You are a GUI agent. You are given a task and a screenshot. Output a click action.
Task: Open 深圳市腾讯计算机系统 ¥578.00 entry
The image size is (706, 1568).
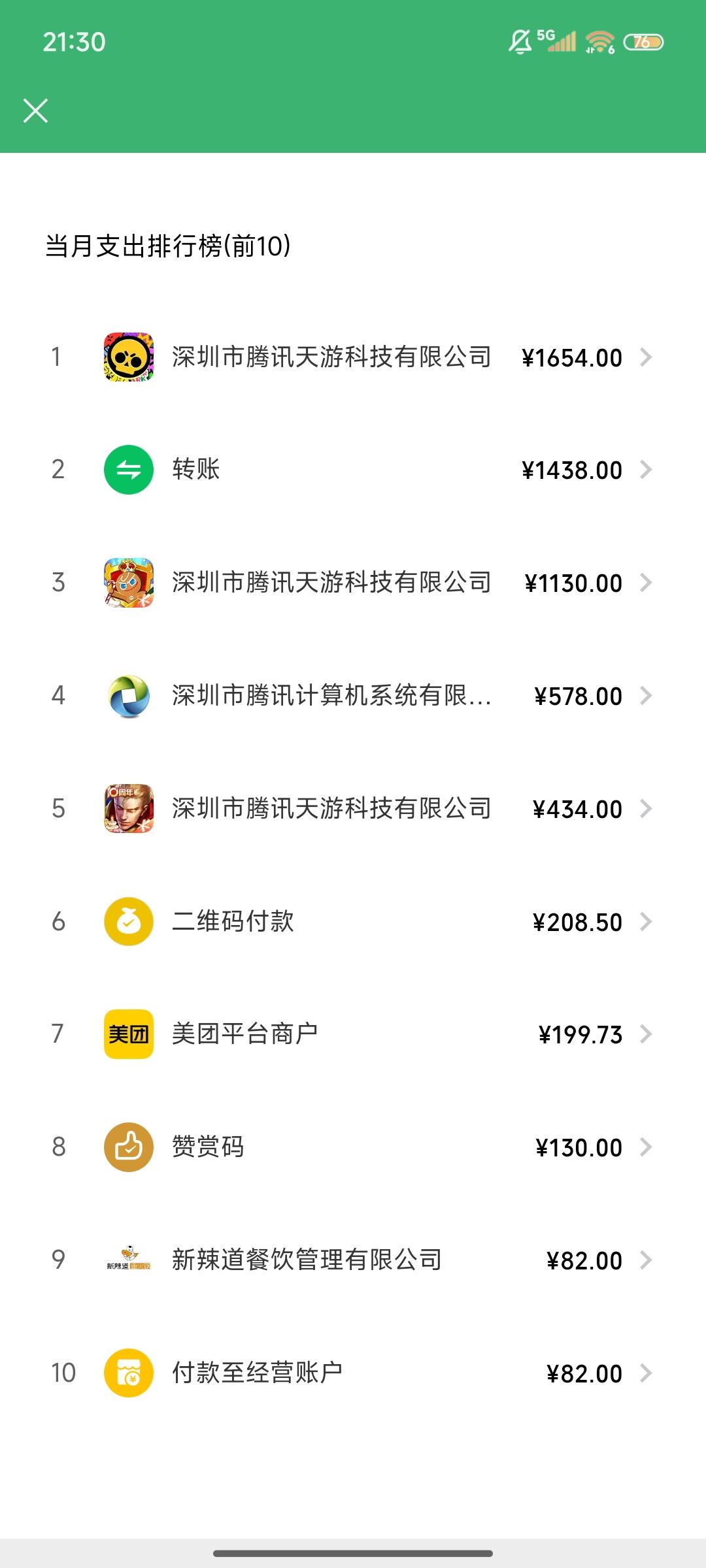tap(353, 696)
